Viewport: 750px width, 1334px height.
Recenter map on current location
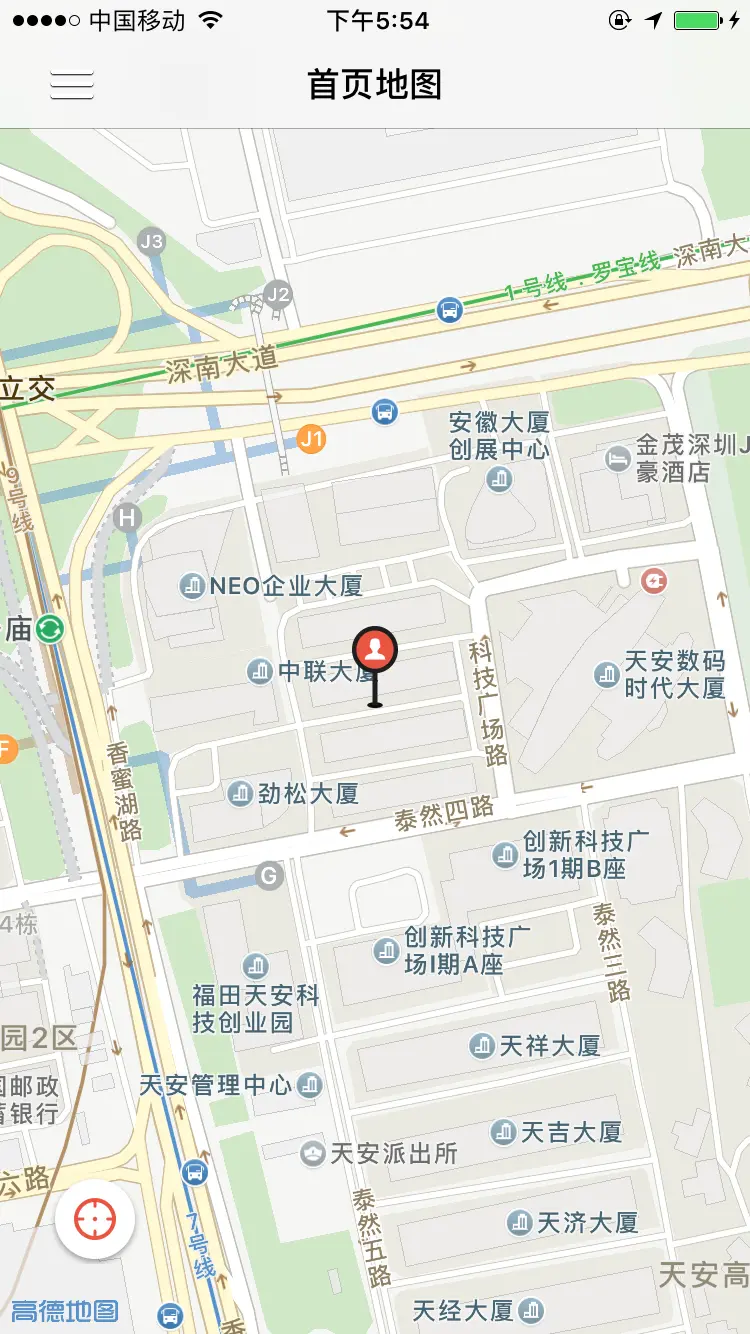click(96, 1219)
